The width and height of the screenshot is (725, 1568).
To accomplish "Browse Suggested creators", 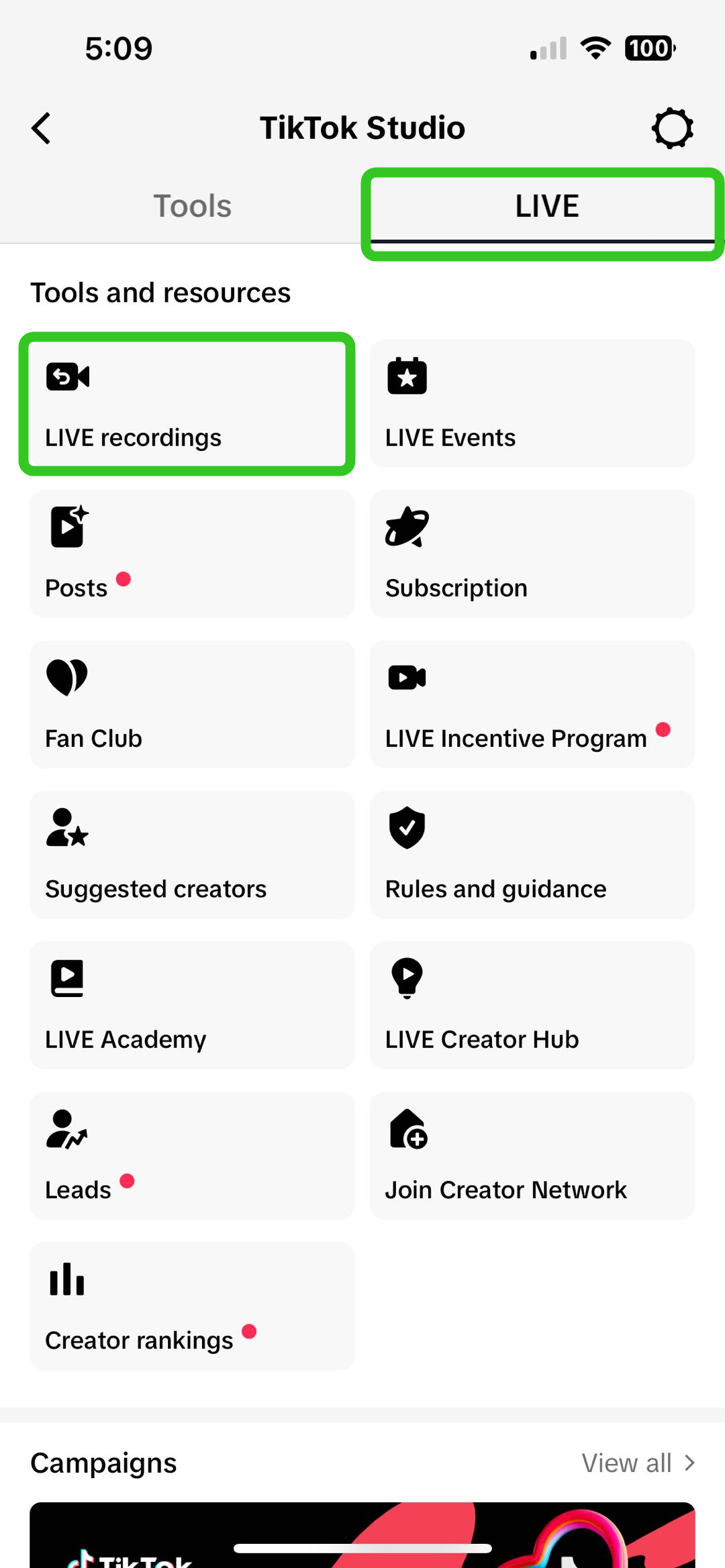I will [191, 855].
